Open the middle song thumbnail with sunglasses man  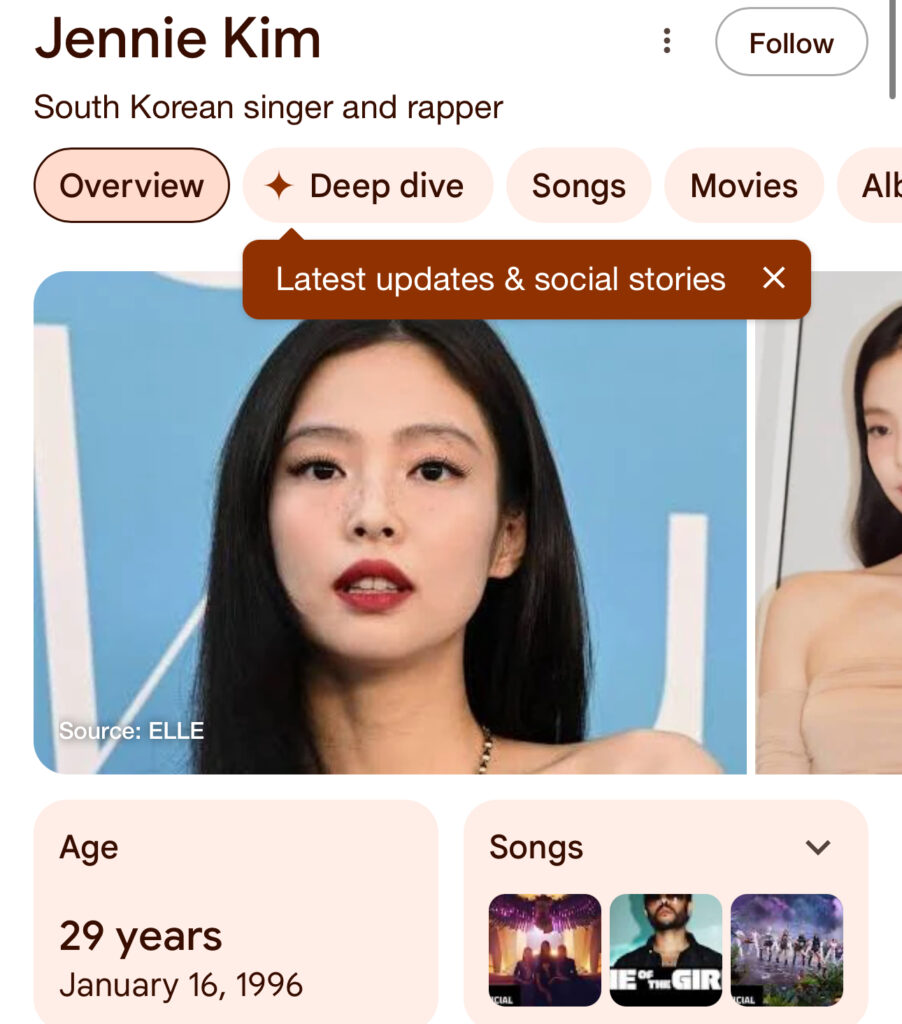point(666,949)
